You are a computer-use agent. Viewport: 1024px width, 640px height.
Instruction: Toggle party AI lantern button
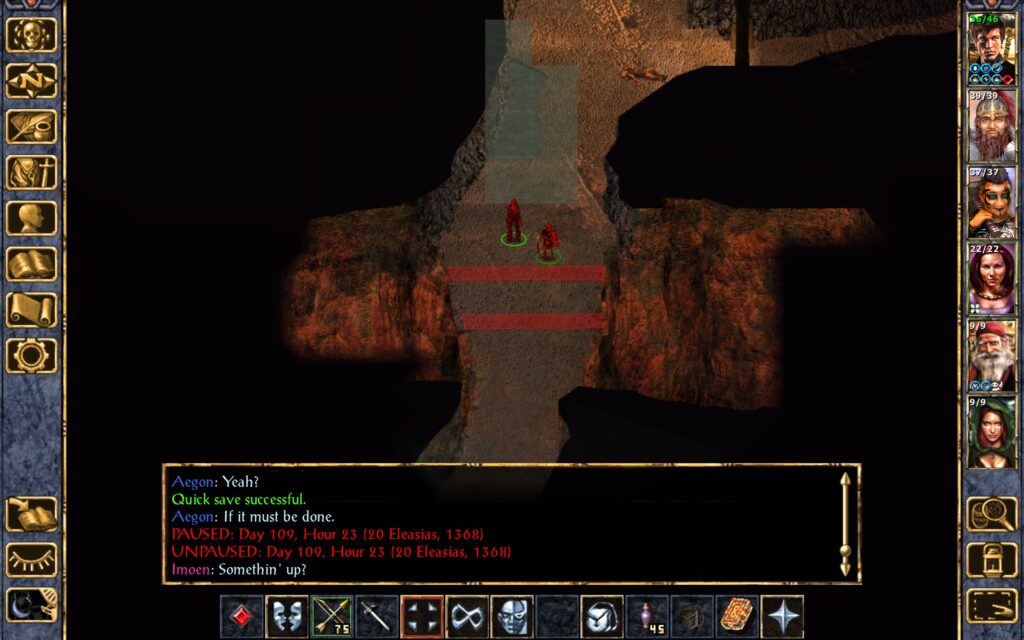tap(991, 560)
